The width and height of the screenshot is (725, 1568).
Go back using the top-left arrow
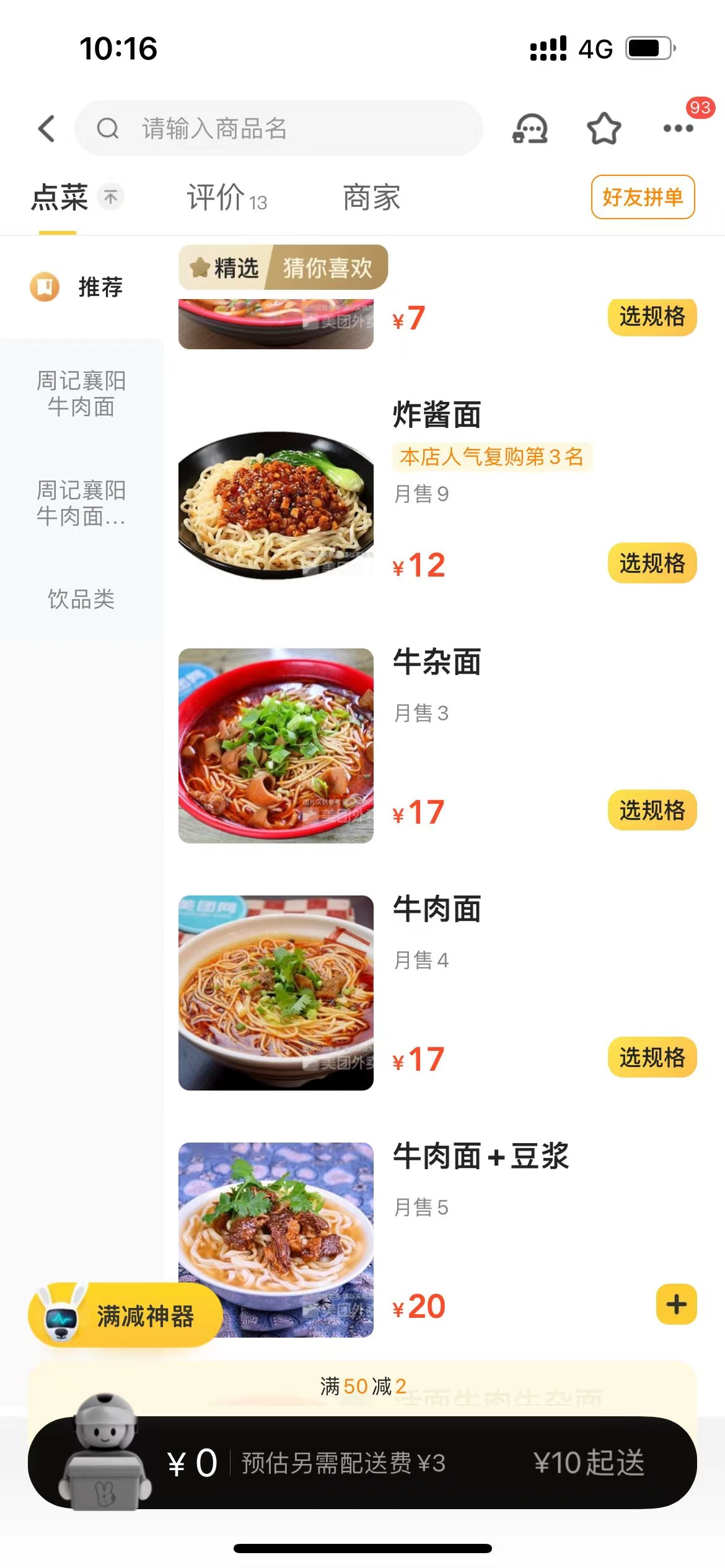tap(47, 129)
